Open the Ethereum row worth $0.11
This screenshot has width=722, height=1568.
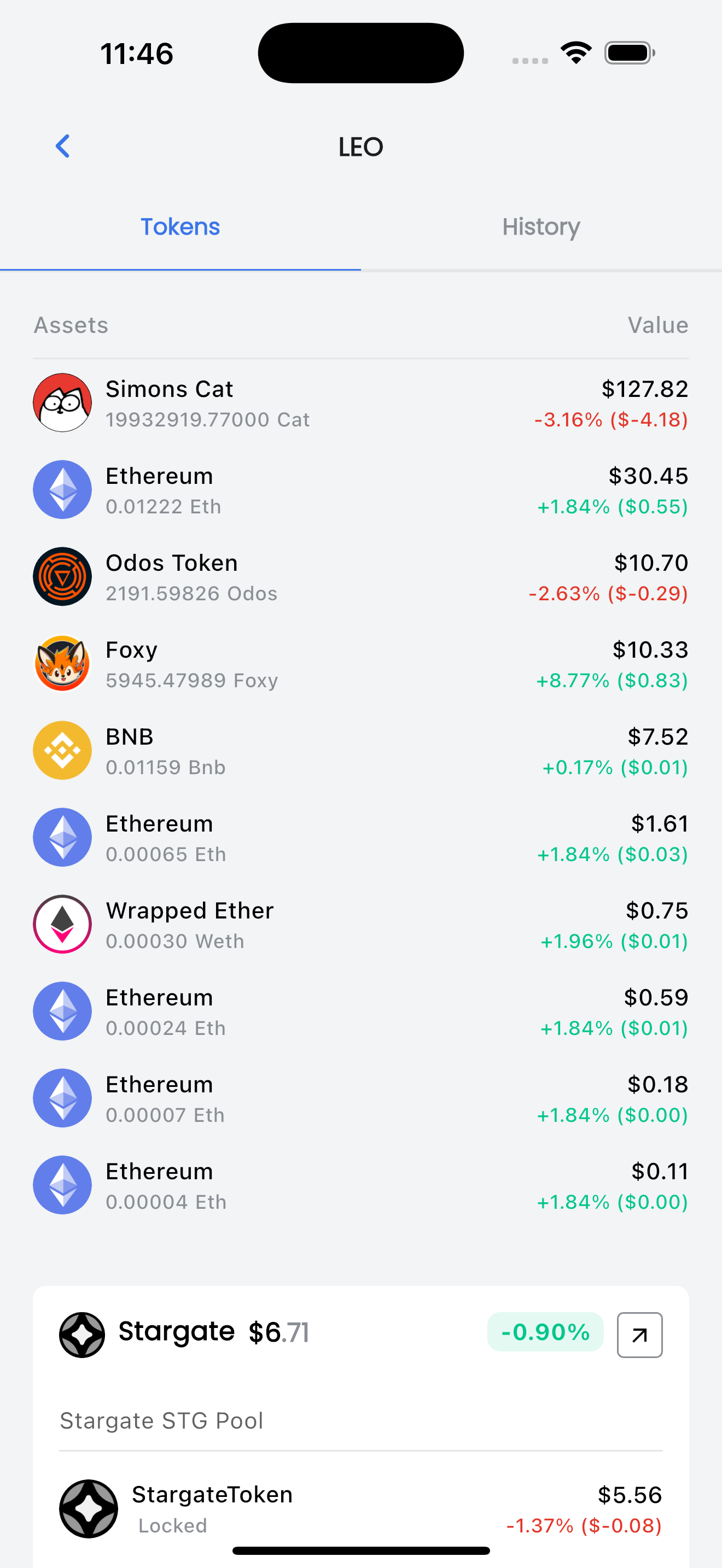pos(360,1186)
